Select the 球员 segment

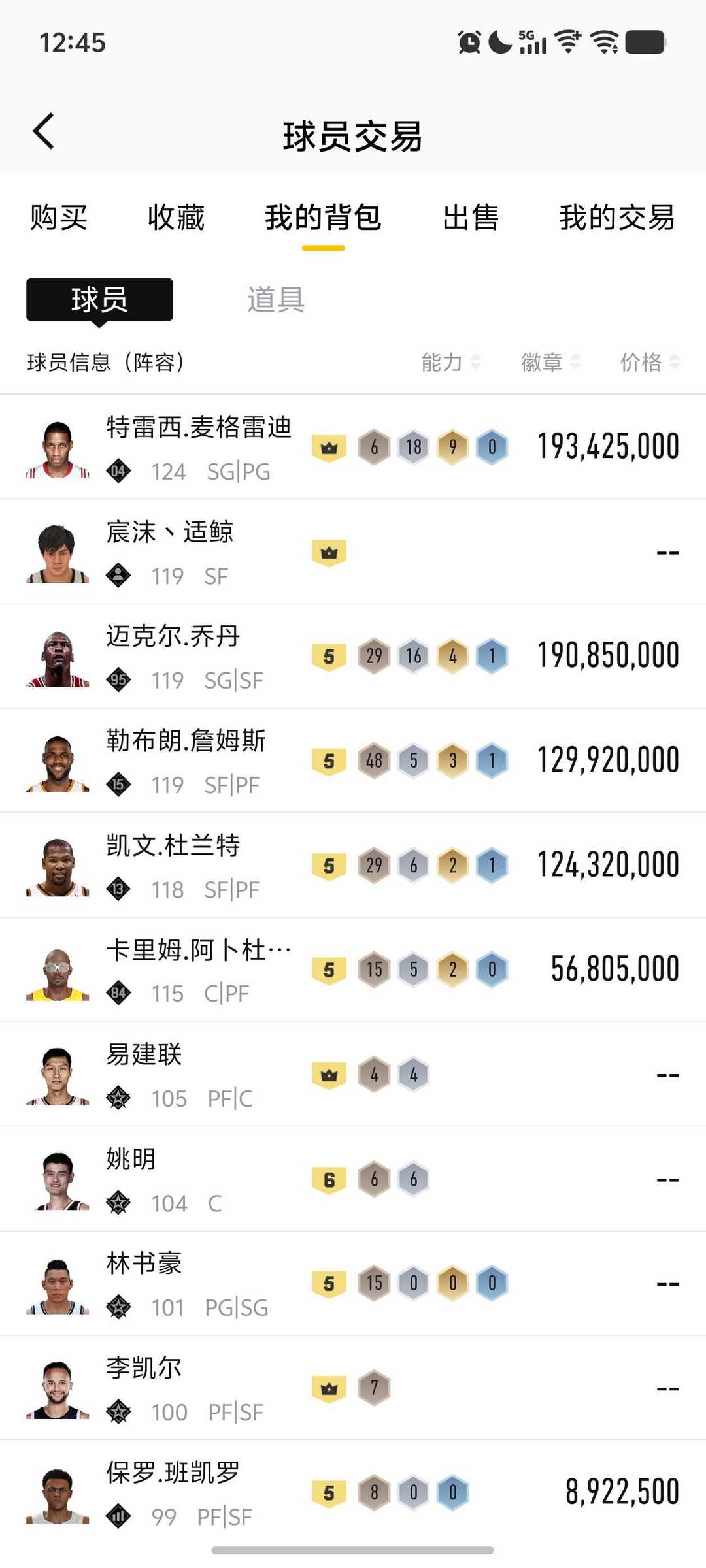point(99,300)
